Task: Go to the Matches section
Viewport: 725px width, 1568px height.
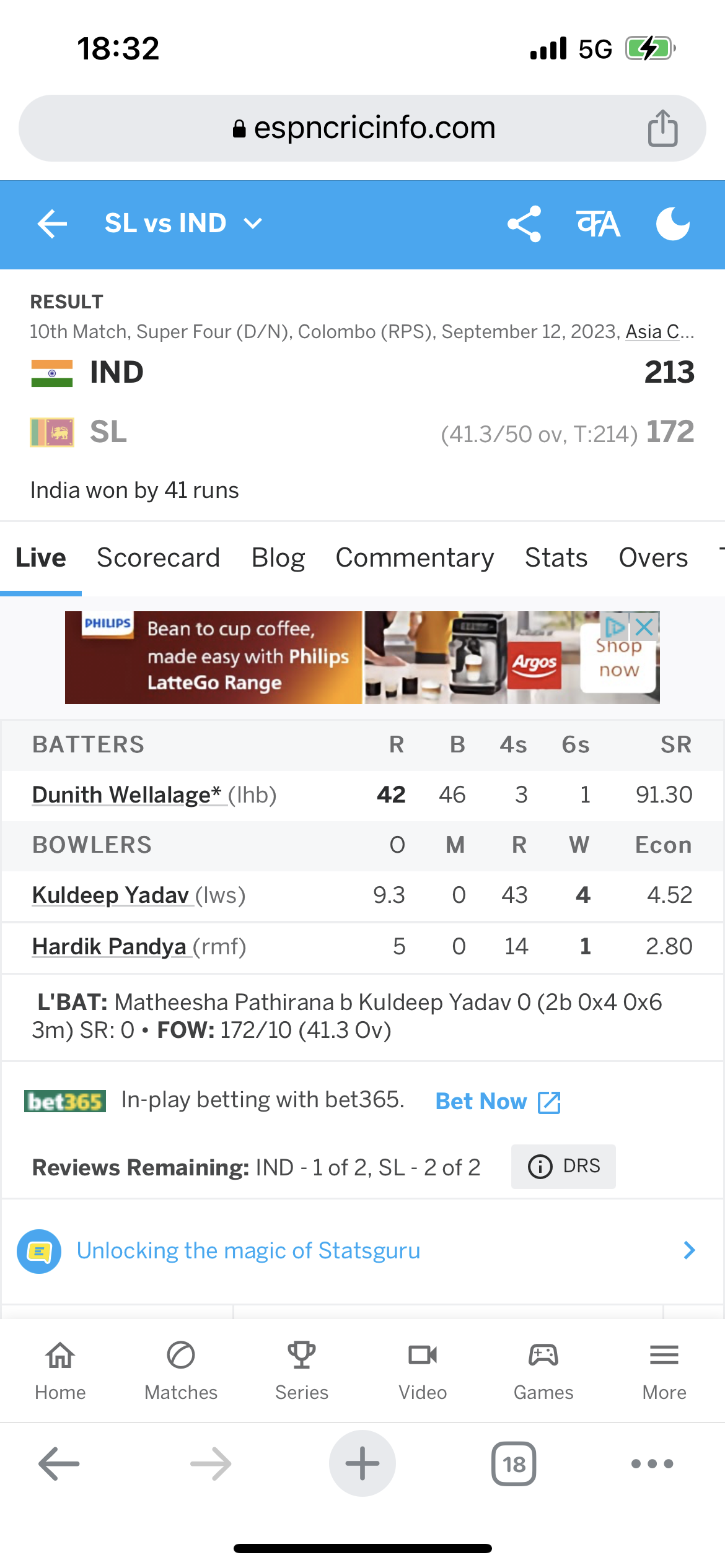Action: (x=181, y=1370)
